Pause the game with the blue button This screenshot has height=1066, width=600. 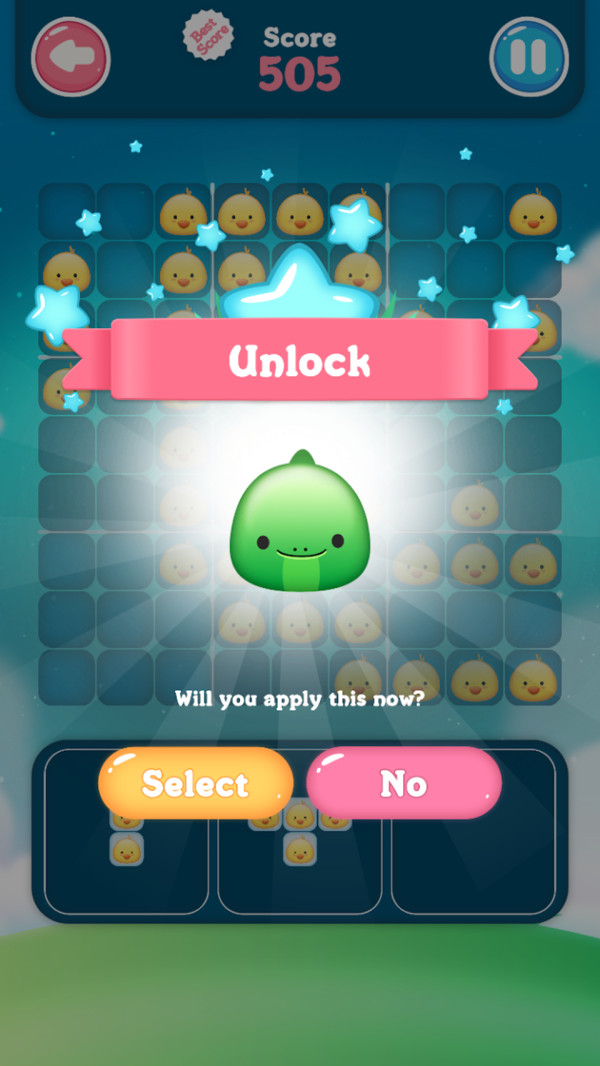529,56
